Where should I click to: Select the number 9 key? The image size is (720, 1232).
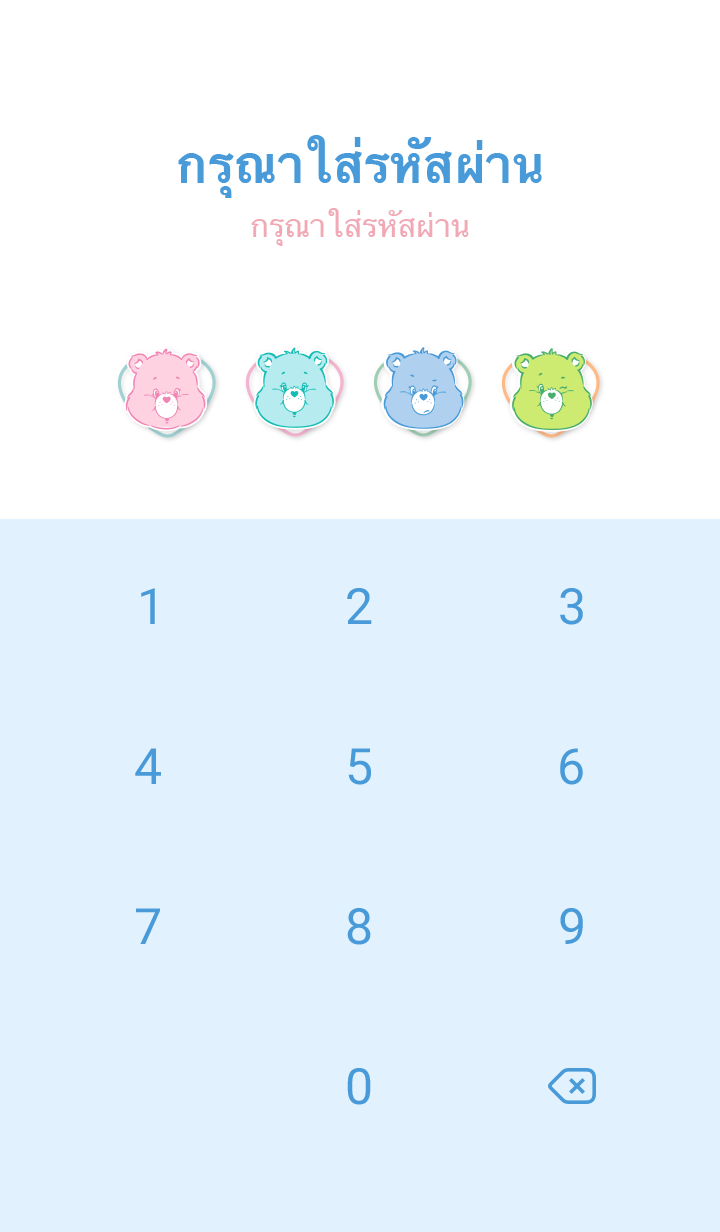point(571,927)
